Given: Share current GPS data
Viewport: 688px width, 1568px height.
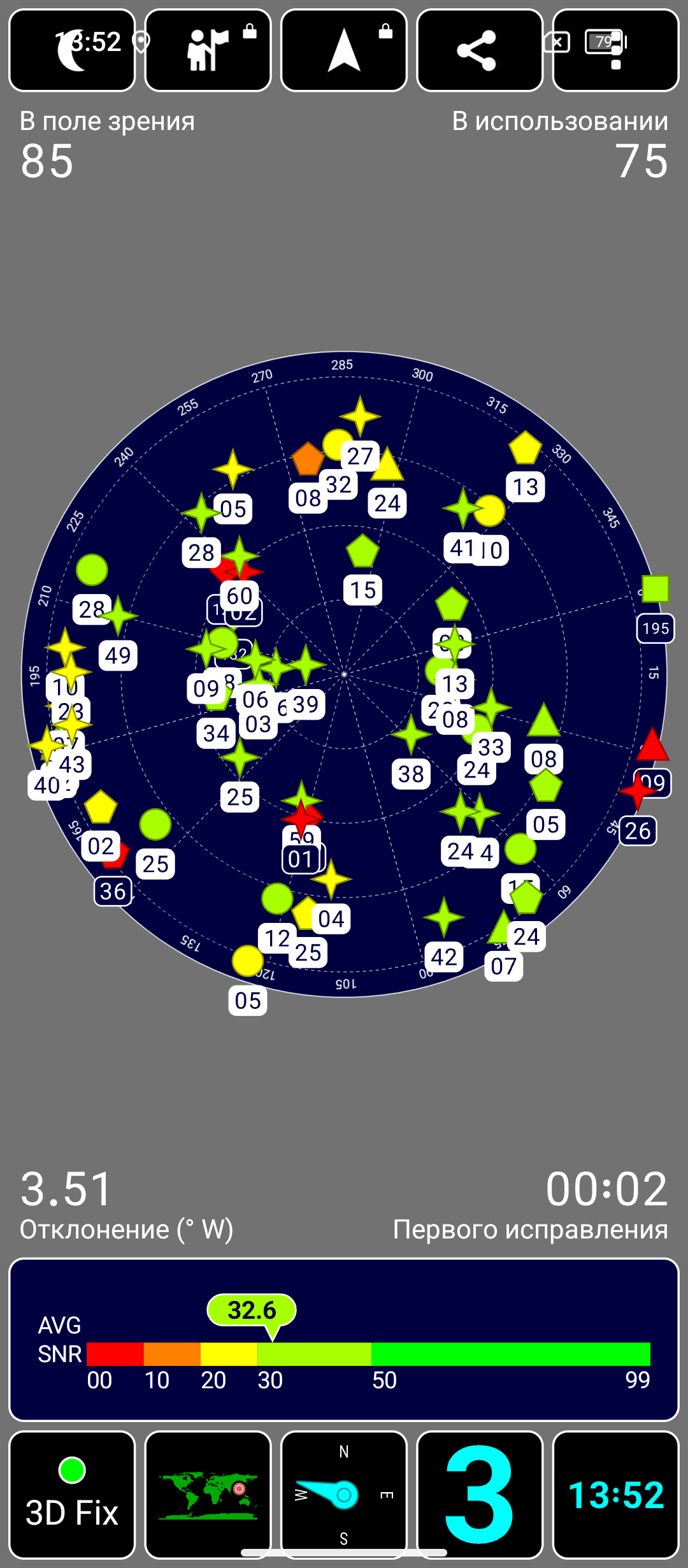Looking at the screenshot, I should click(479, 50).
